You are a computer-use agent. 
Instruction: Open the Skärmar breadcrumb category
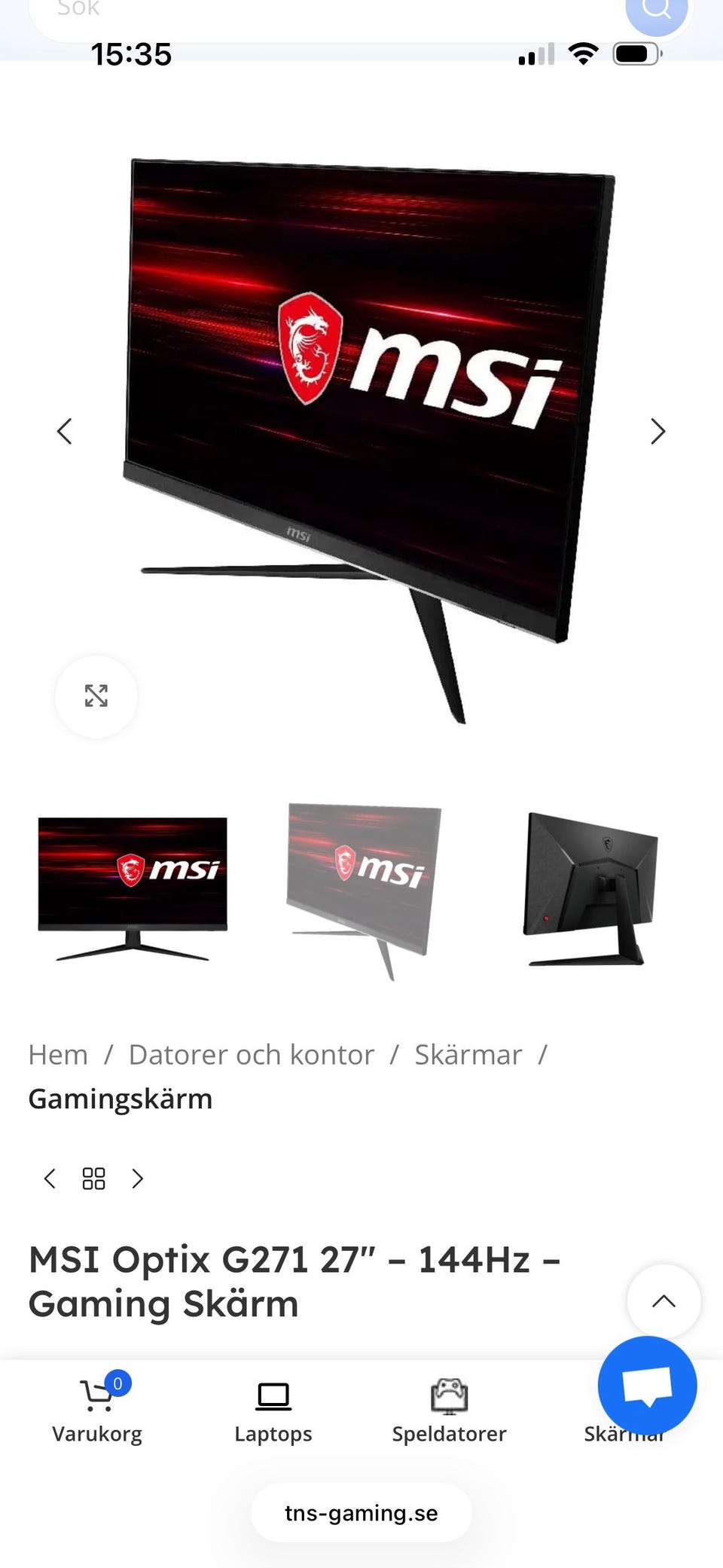(x=468, y=1054)
